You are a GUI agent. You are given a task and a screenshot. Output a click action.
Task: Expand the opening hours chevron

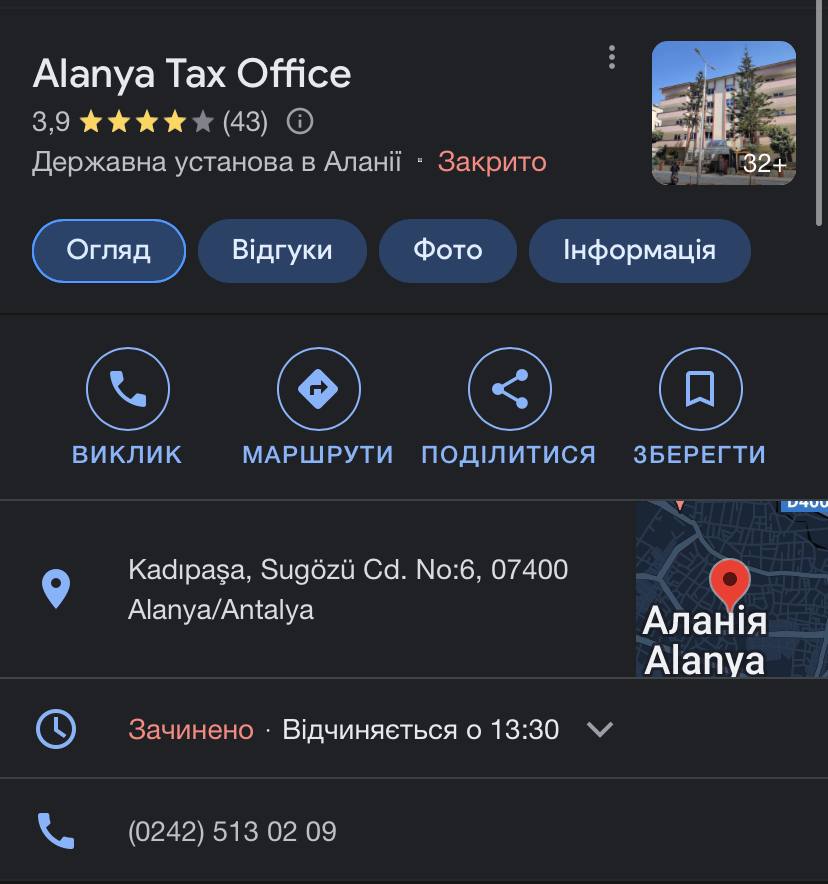tap(600, 730)
